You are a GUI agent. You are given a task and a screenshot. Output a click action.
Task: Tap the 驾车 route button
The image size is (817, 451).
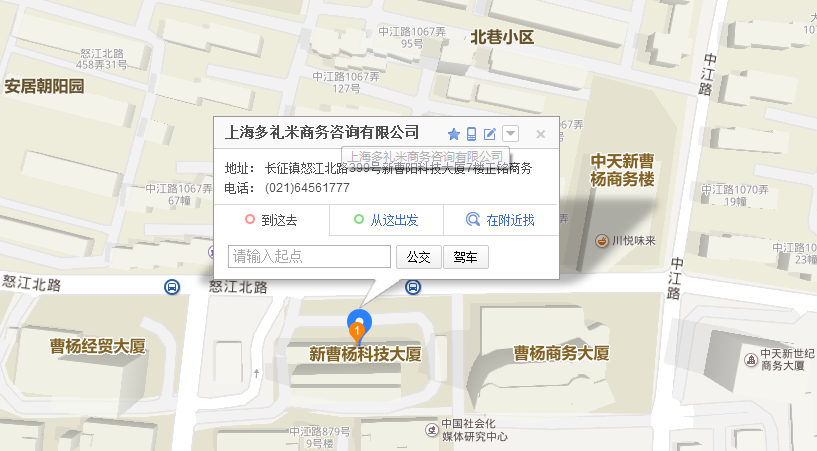[x=465, y=257]
